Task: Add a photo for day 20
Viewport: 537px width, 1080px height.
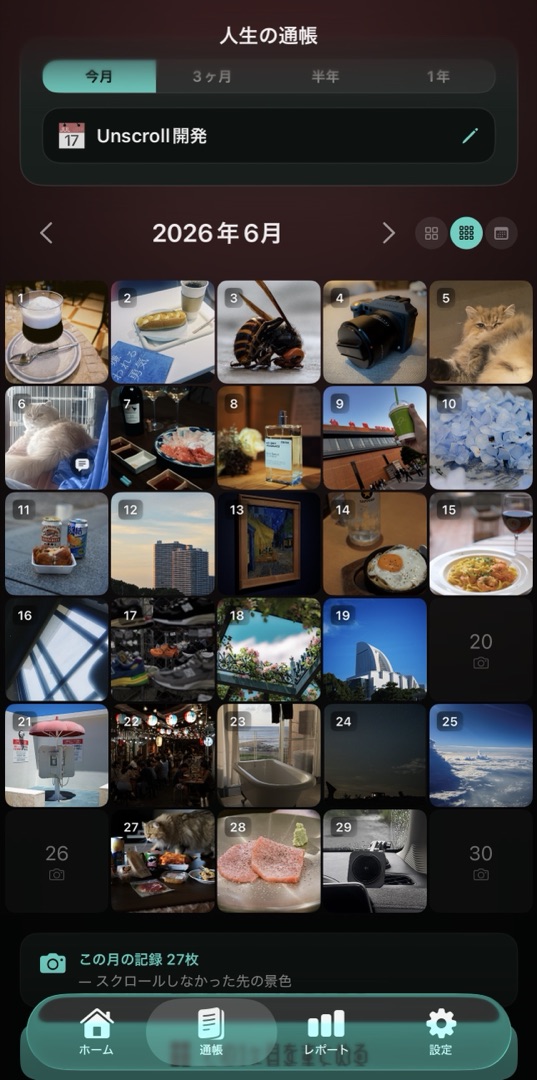Action: [x=481, y=650]
